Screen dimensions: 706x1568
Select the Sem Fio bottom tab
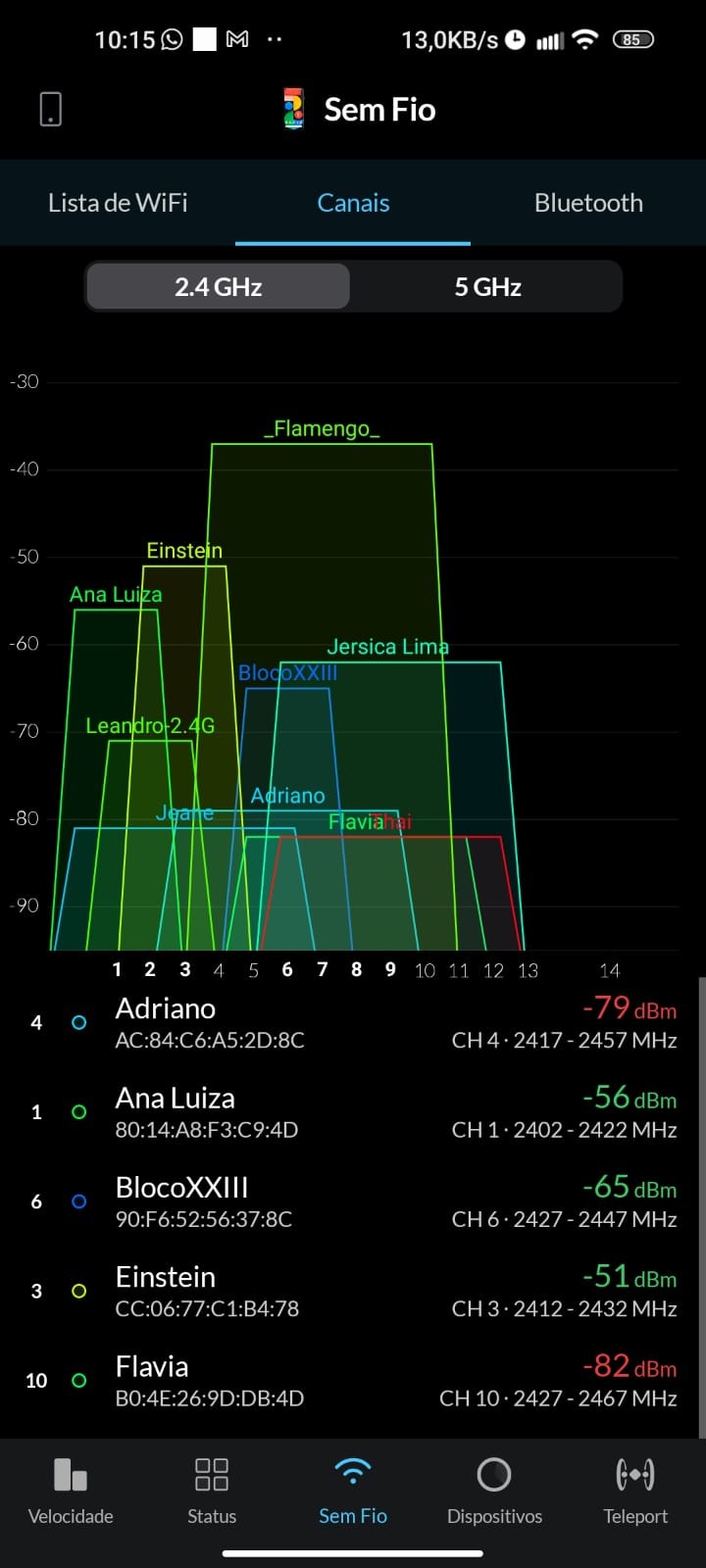(x=353, y=1492)
